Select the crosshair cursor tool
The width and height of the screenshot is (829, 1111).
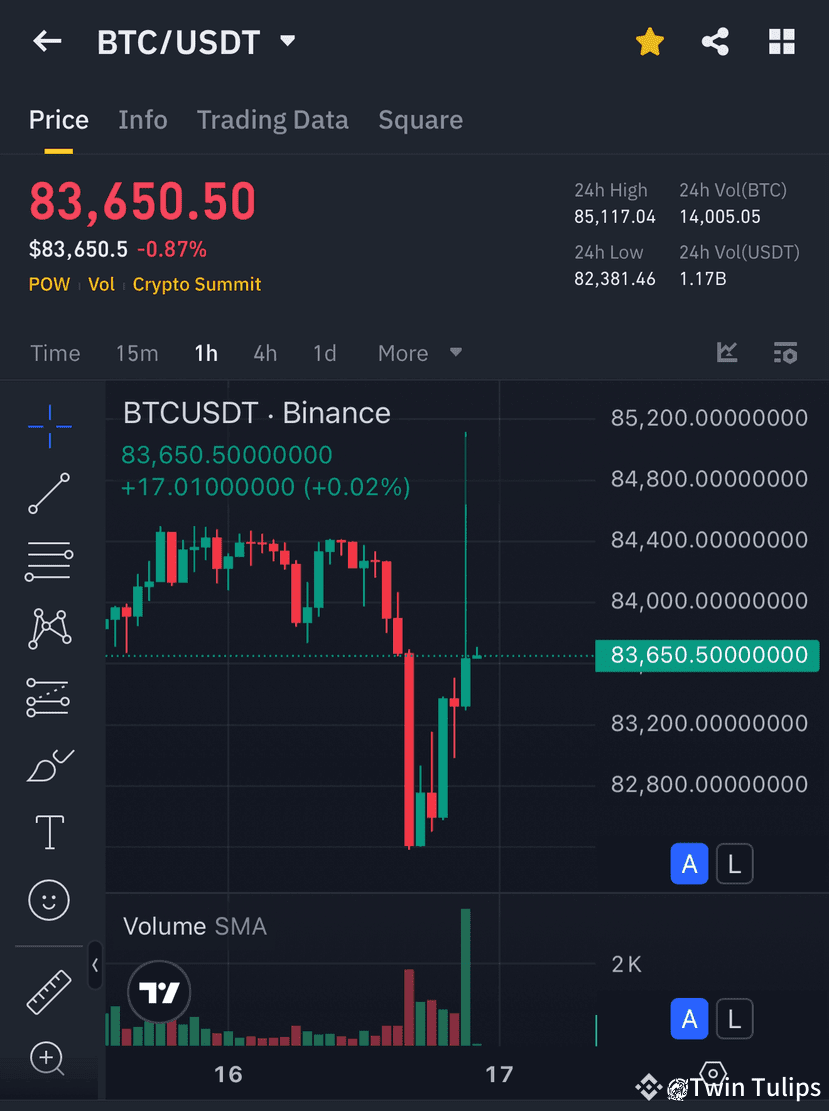click(x=48, y=425)
